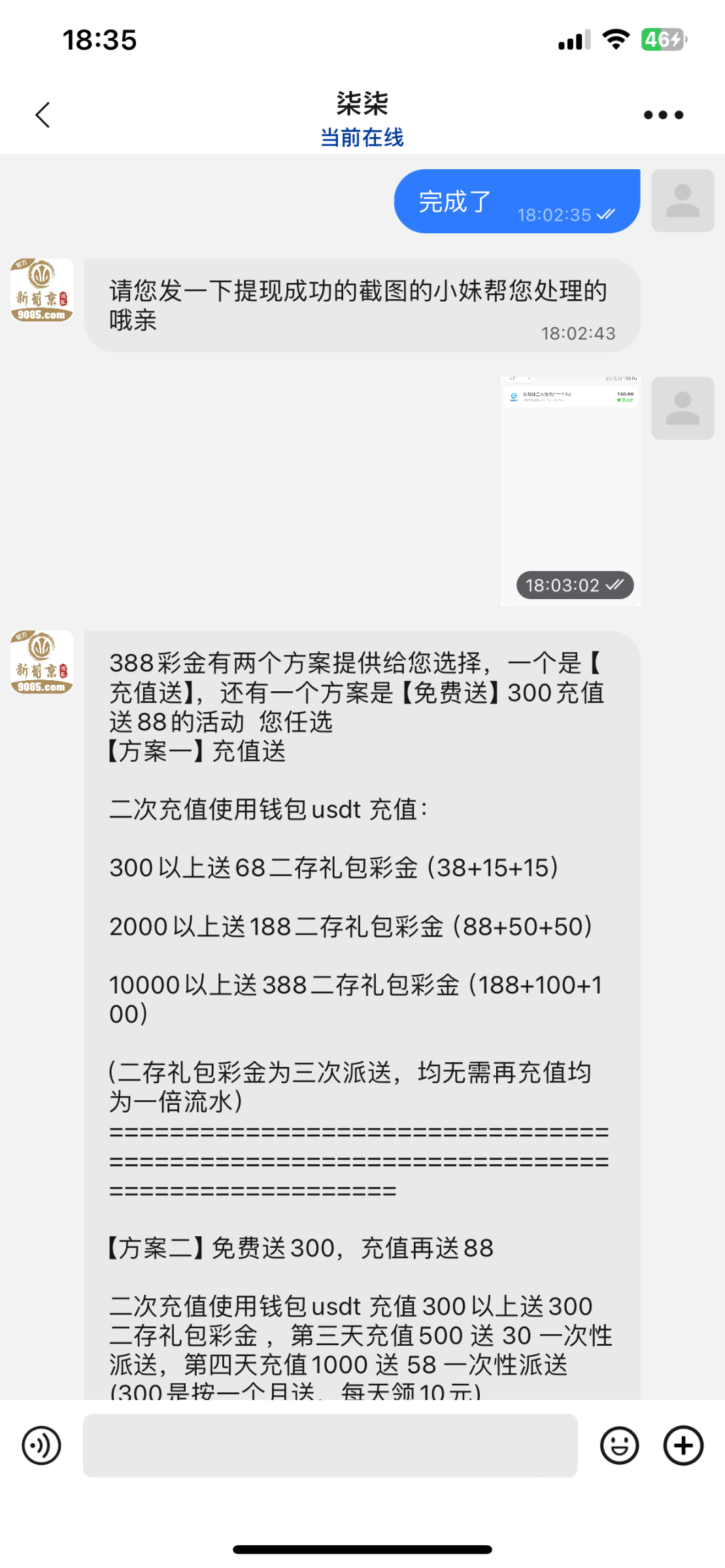
Task: Tap the chat title 柒柒
Action: point(362,103)
